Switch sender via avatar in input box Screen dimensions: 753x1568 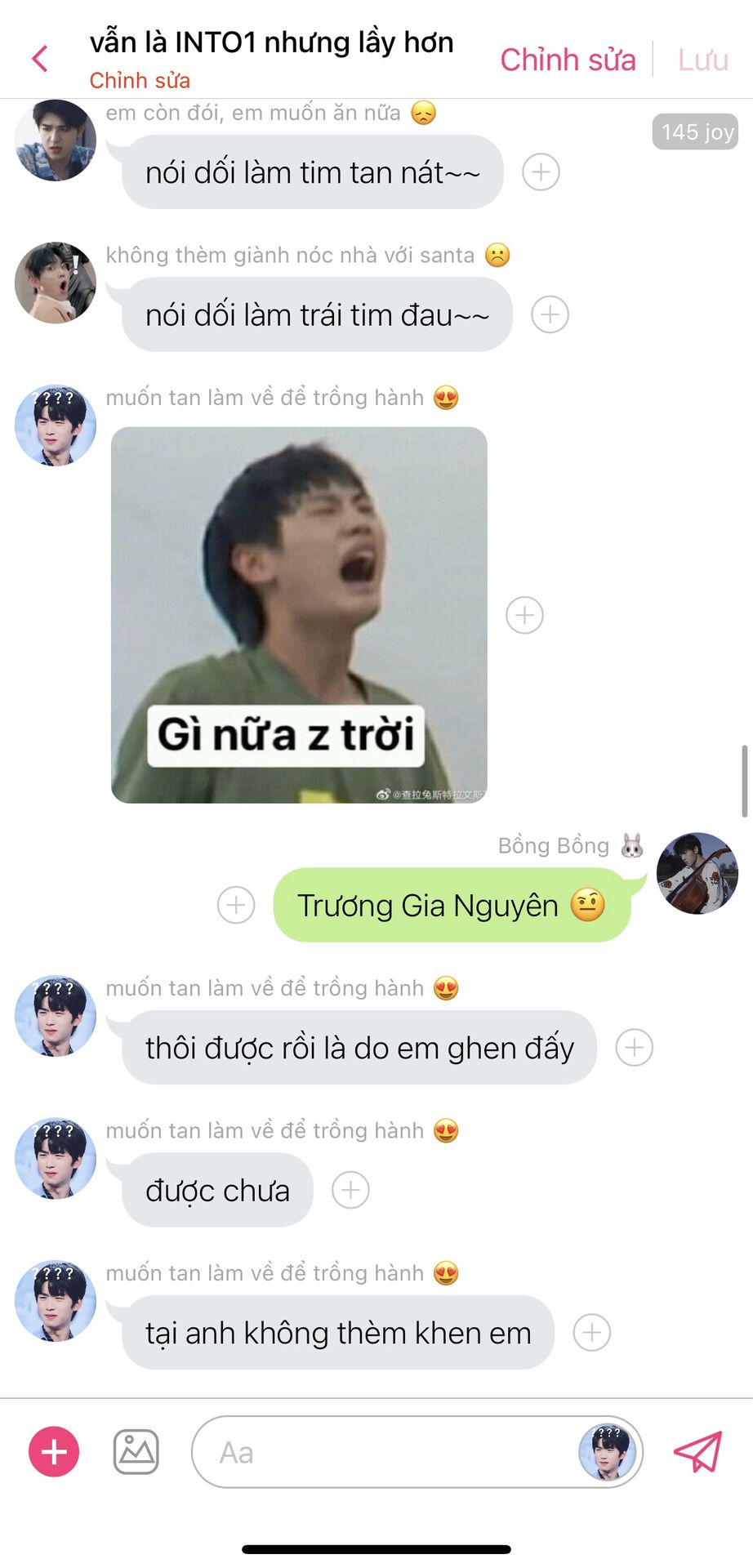click(608, 1452)
